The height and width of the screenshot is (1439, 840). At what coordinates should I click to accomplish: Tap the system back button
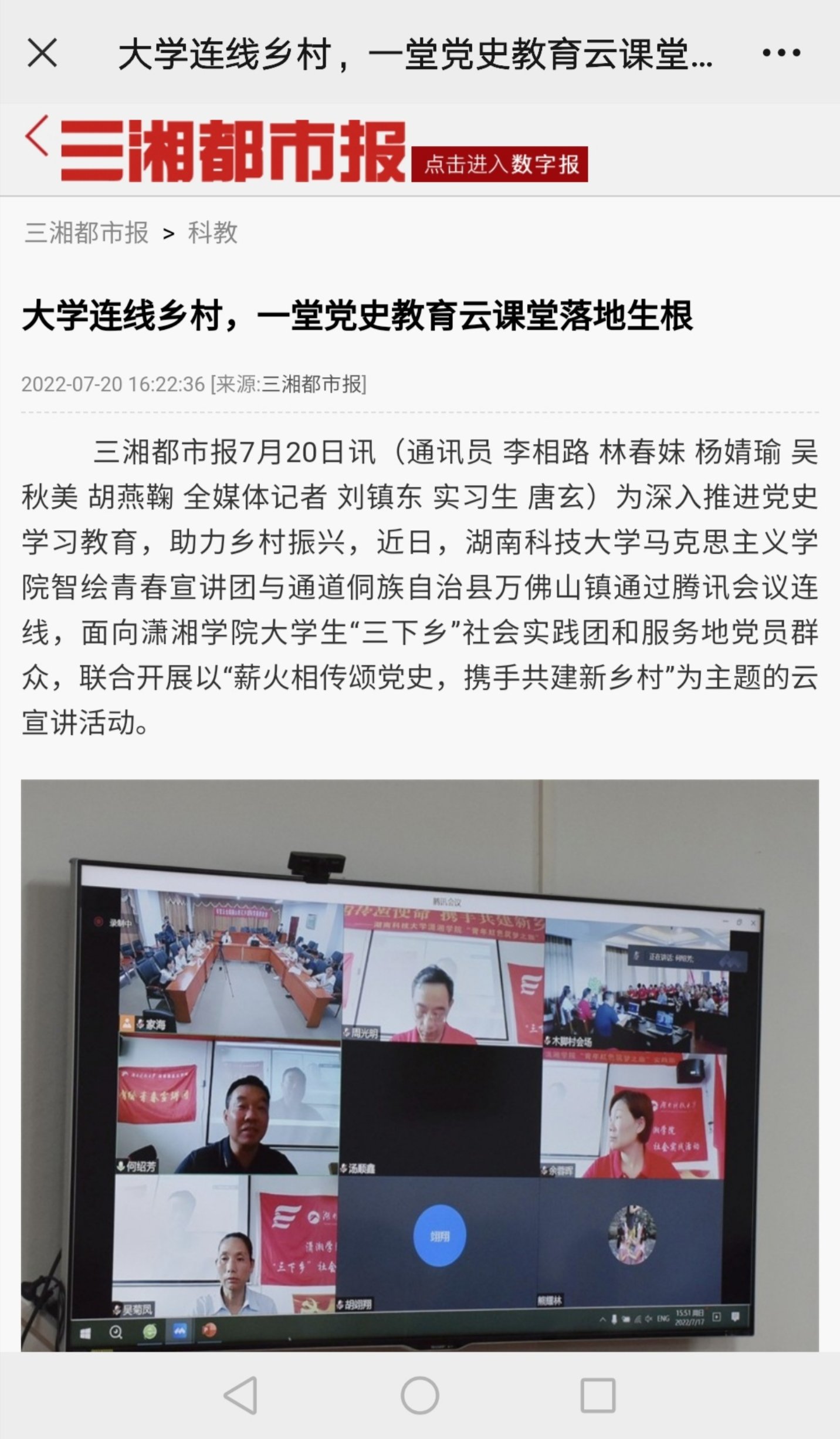pyautogui.click(x=241, y=1395)
